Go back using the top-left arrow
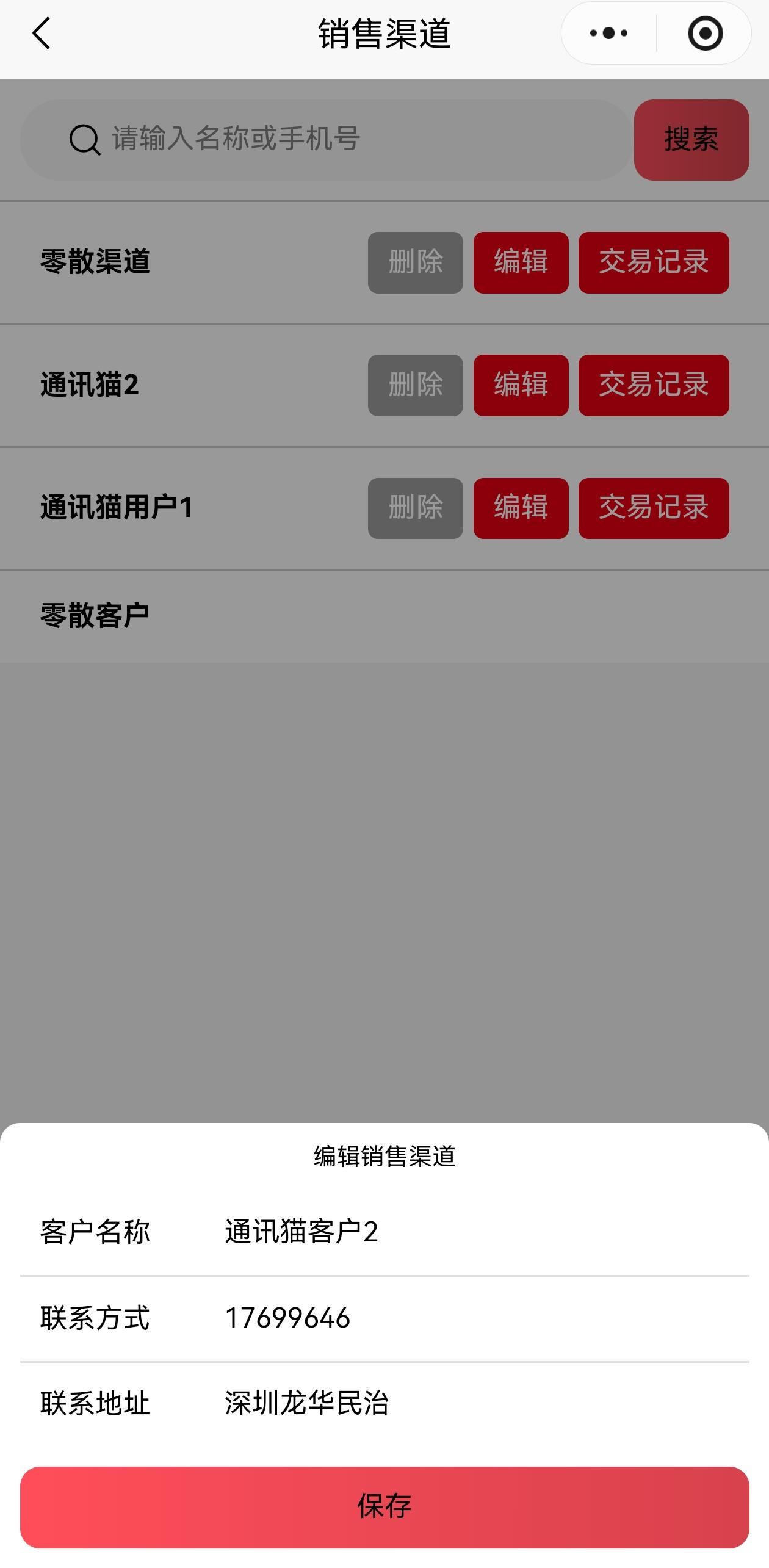 point(42,34)
